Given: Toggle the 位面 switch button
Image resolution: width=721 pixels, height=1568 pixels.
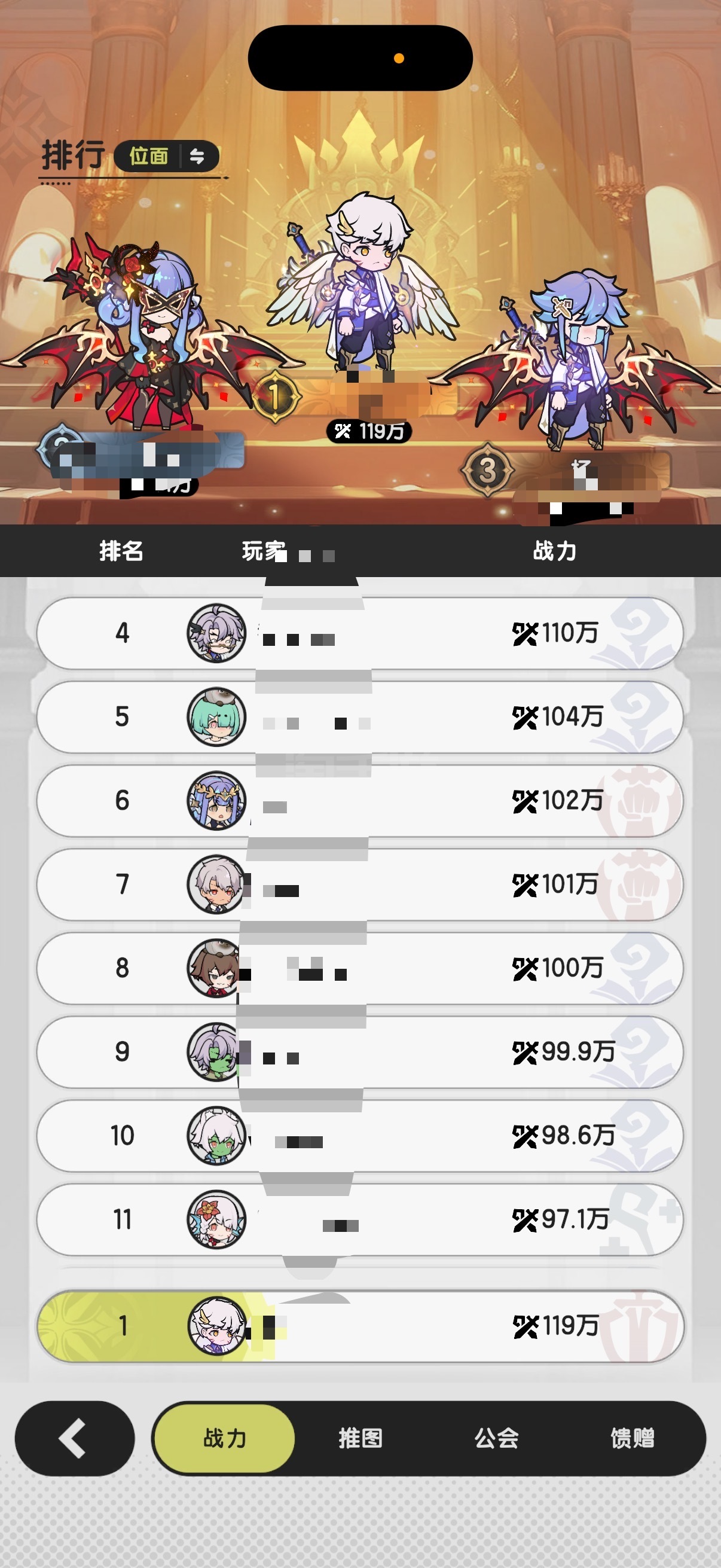Looking at the screenshot, I should click(167, 157).
